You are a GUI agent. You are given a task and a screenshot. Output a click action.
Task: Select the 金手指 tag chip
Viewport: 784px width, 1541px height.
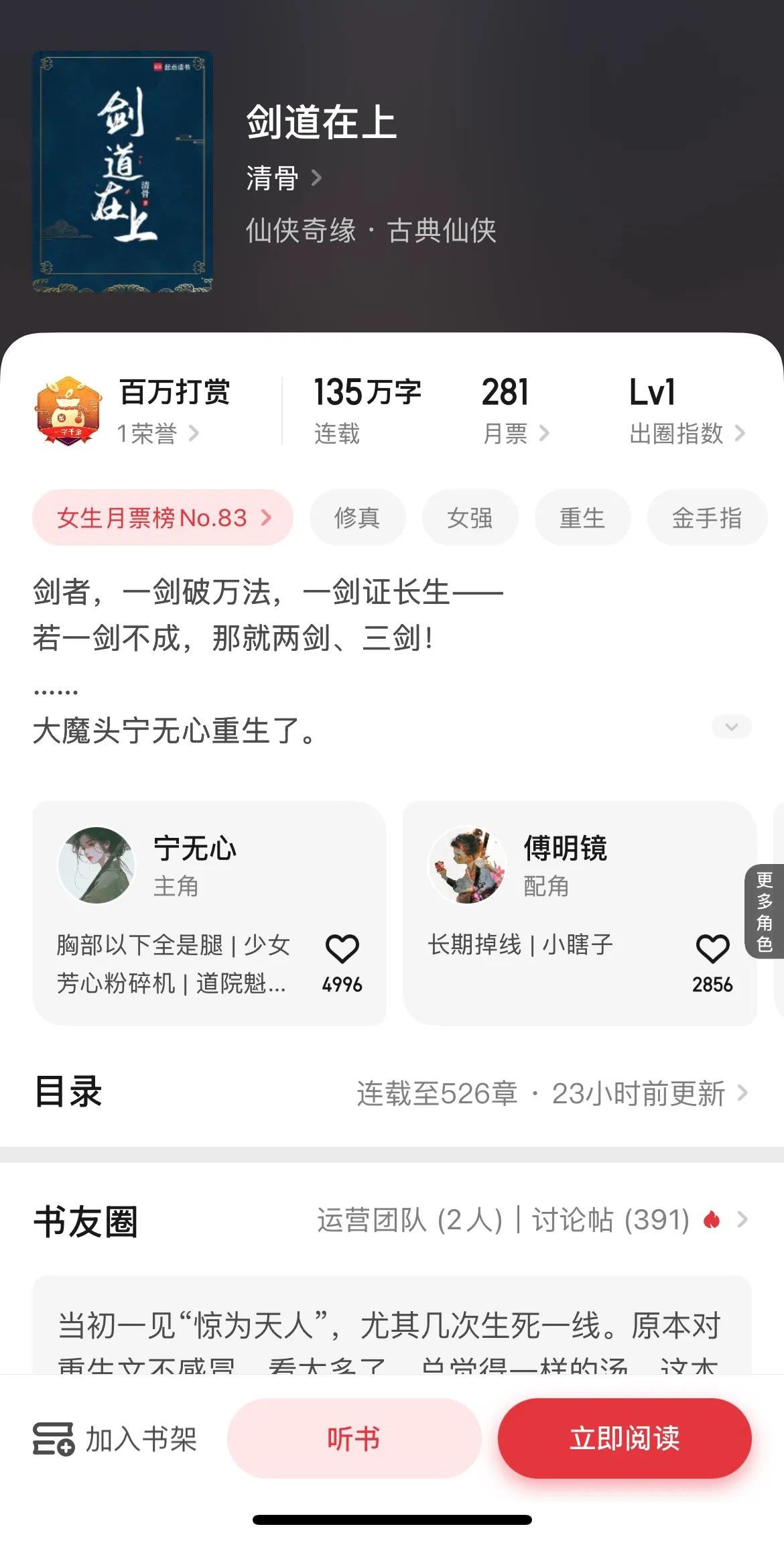(x=706, y=517)
